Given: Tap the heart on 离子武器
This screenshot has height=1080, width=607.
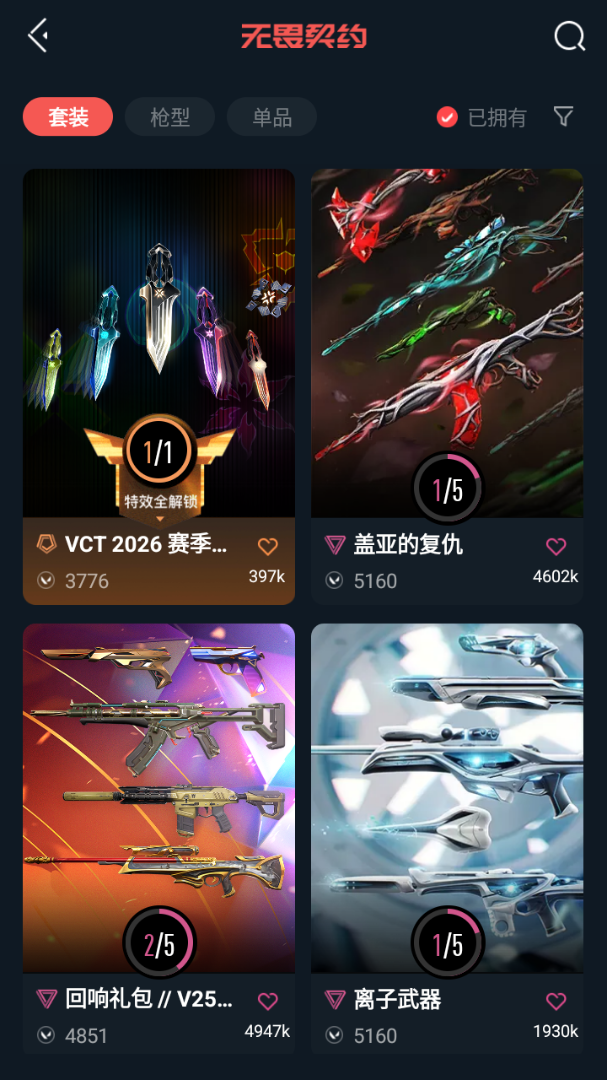Looking at the screenshot, I should coord(556,1001).
